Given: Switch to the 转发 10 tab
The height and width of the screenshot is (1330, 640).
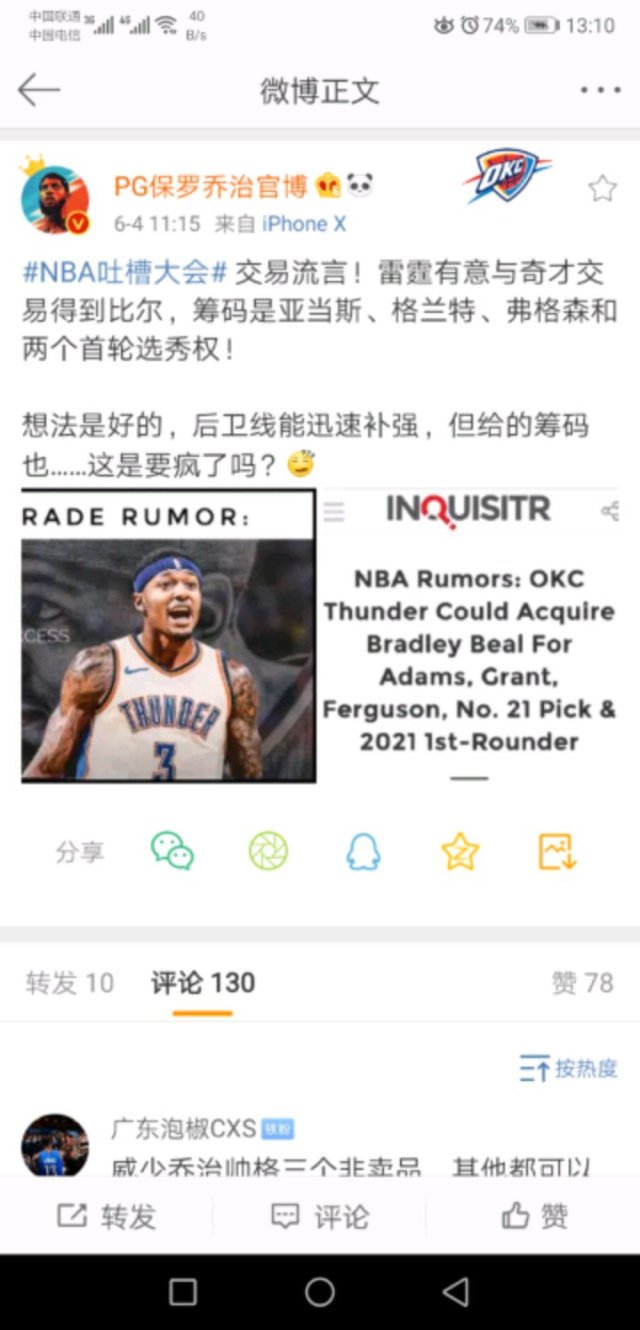Looking at the screenshot, I should (70, 983).
